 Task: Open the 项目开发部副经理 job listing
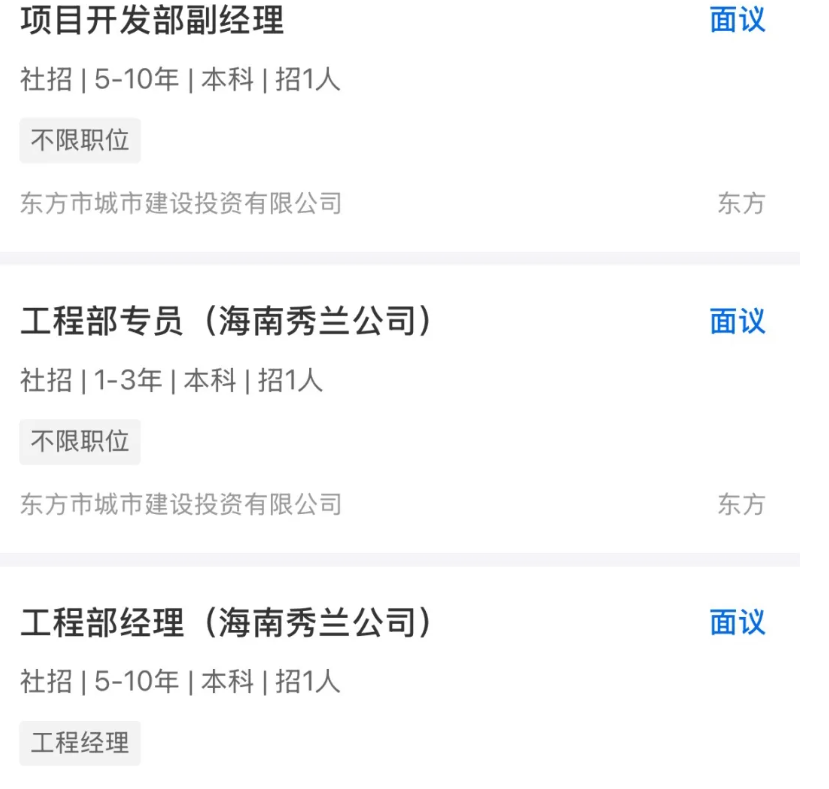[x=152, y=20]
